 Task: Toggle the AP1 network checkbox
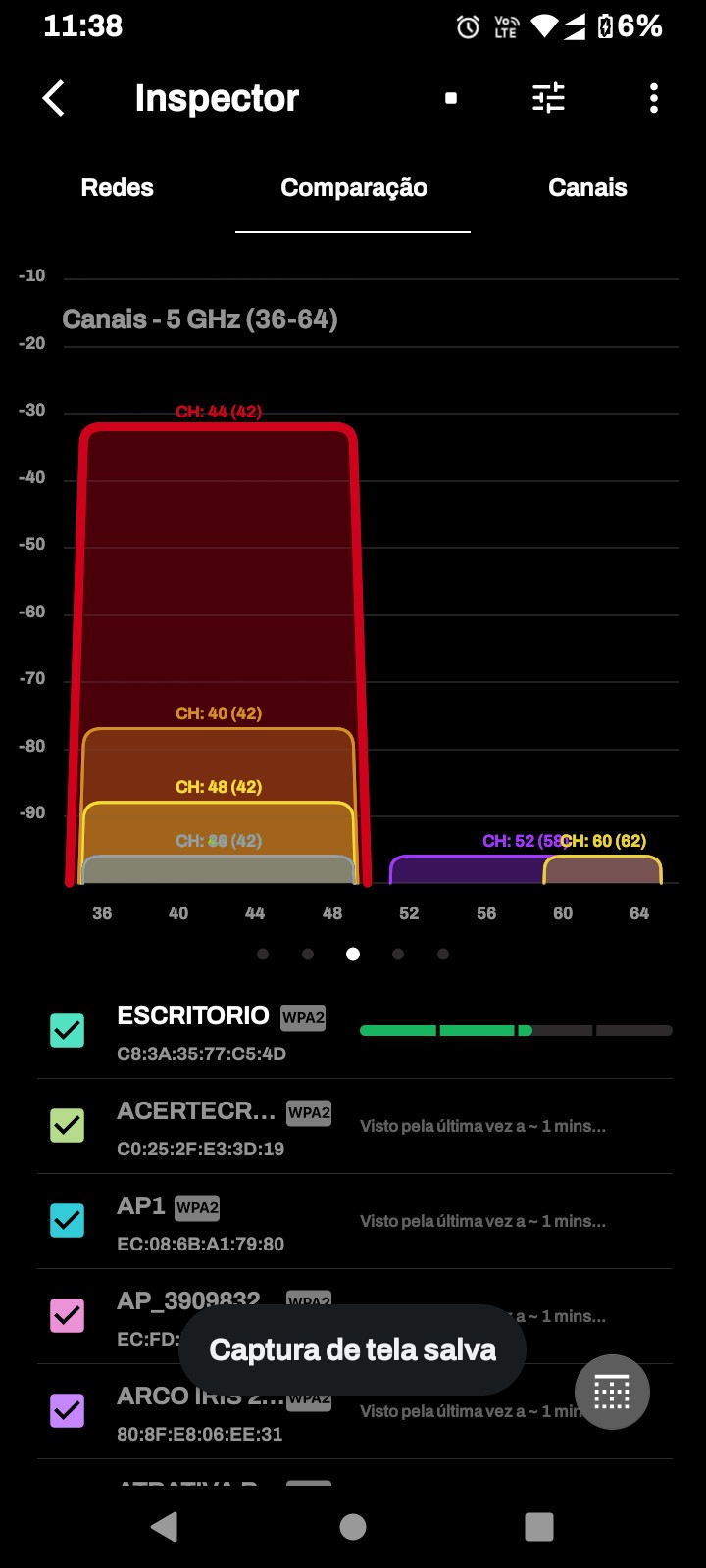(x=68, y=1221)
